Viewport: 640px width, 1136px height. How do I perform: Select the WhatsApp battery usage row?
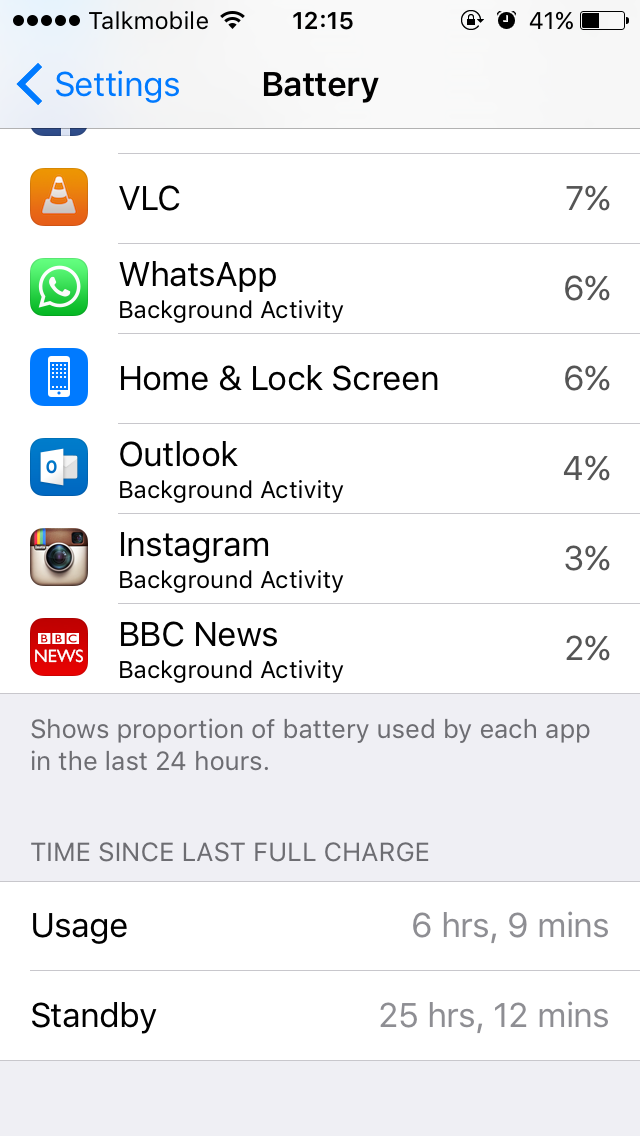coord(320,288)
